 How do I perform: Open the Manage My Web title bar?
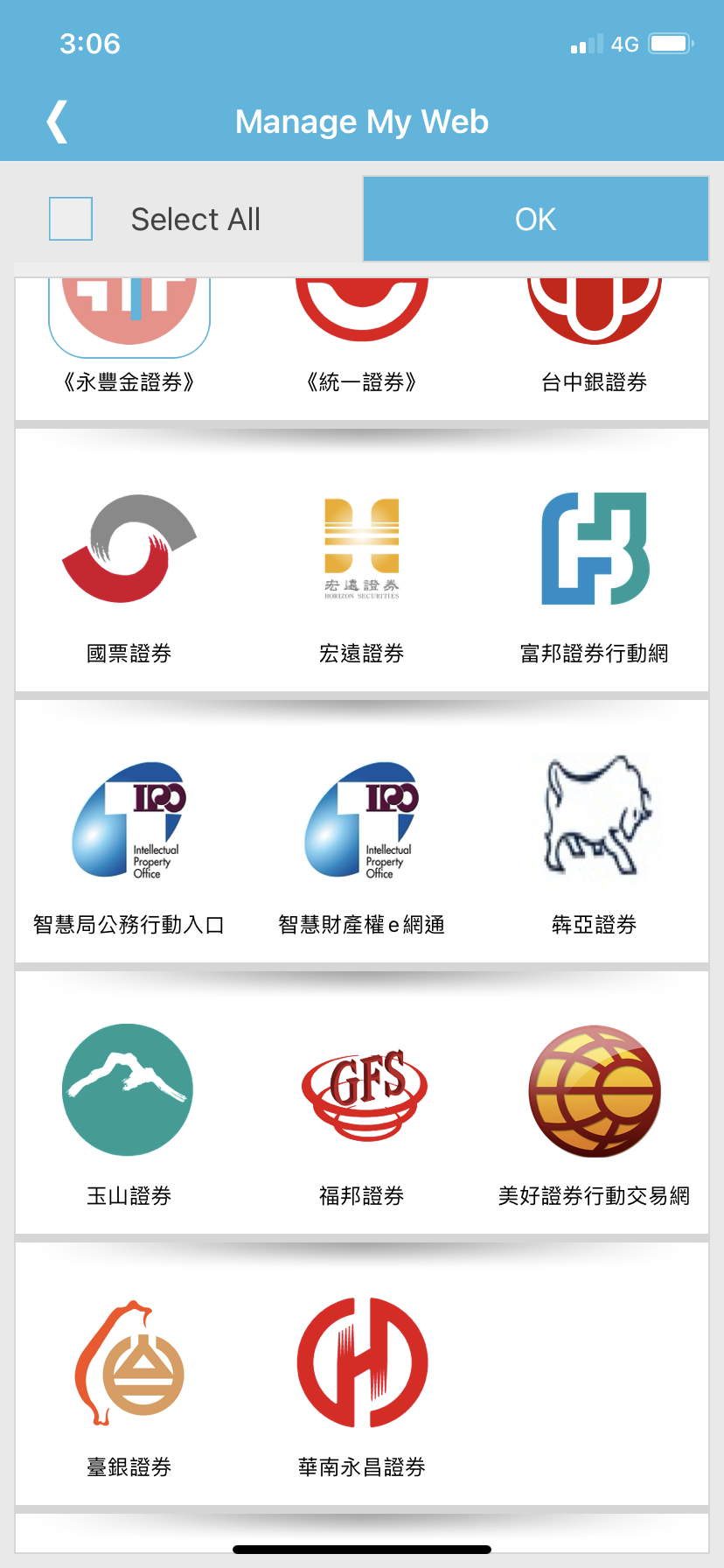[362, 121]
